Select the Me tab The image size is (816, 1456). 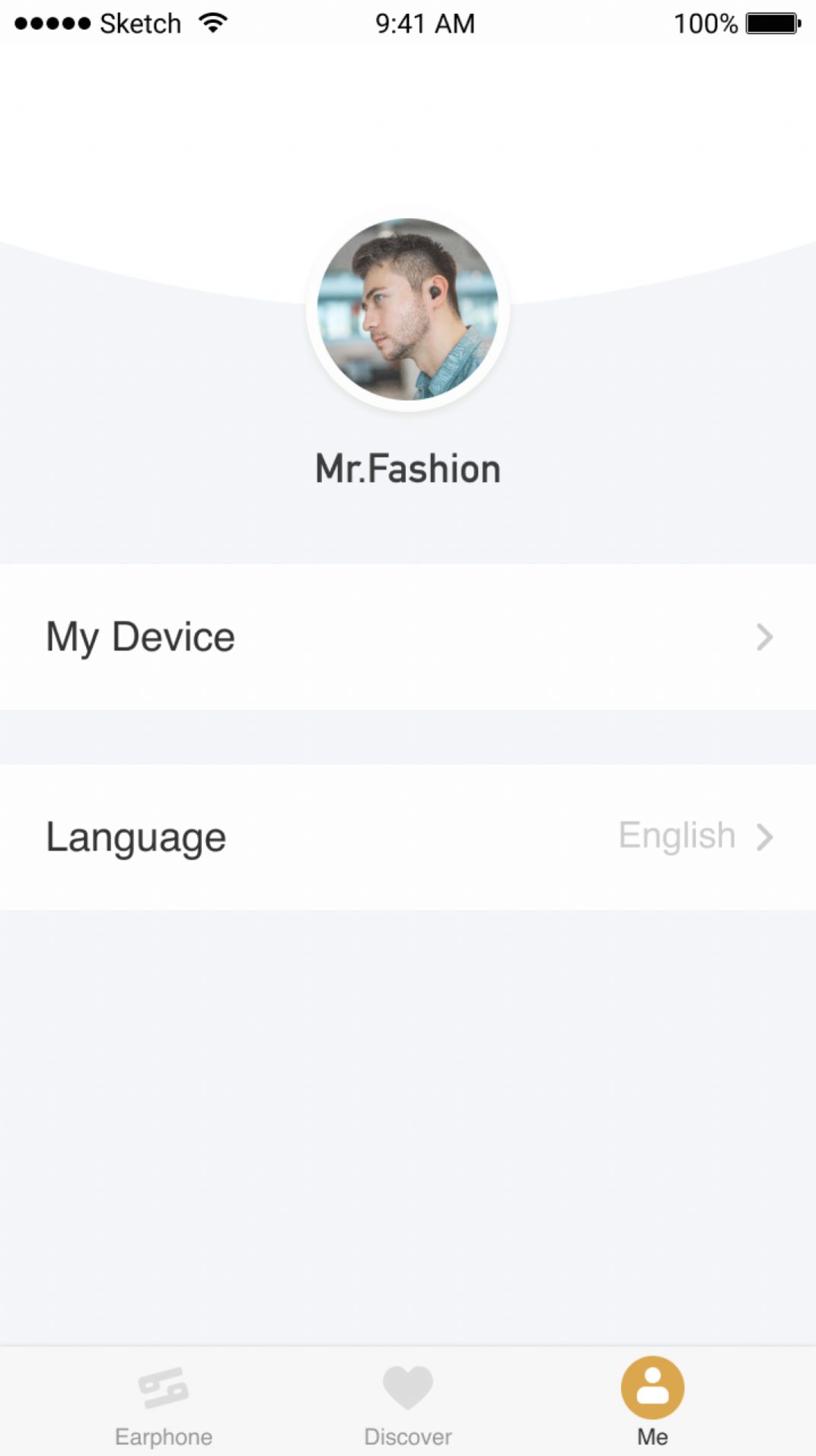[652, 1403]
